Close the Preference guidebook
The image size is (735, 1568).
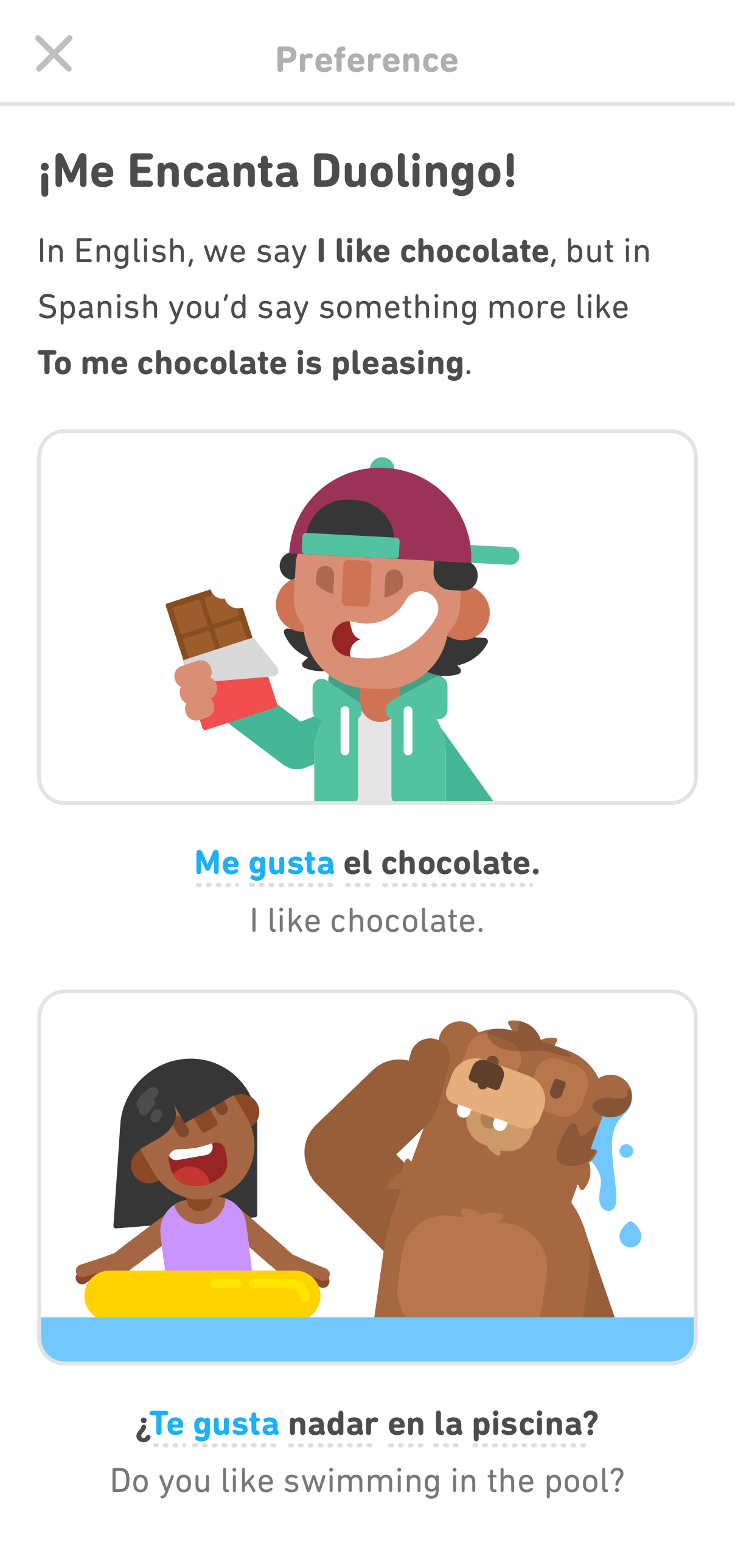pyautogui.click(x=55, y=56)
